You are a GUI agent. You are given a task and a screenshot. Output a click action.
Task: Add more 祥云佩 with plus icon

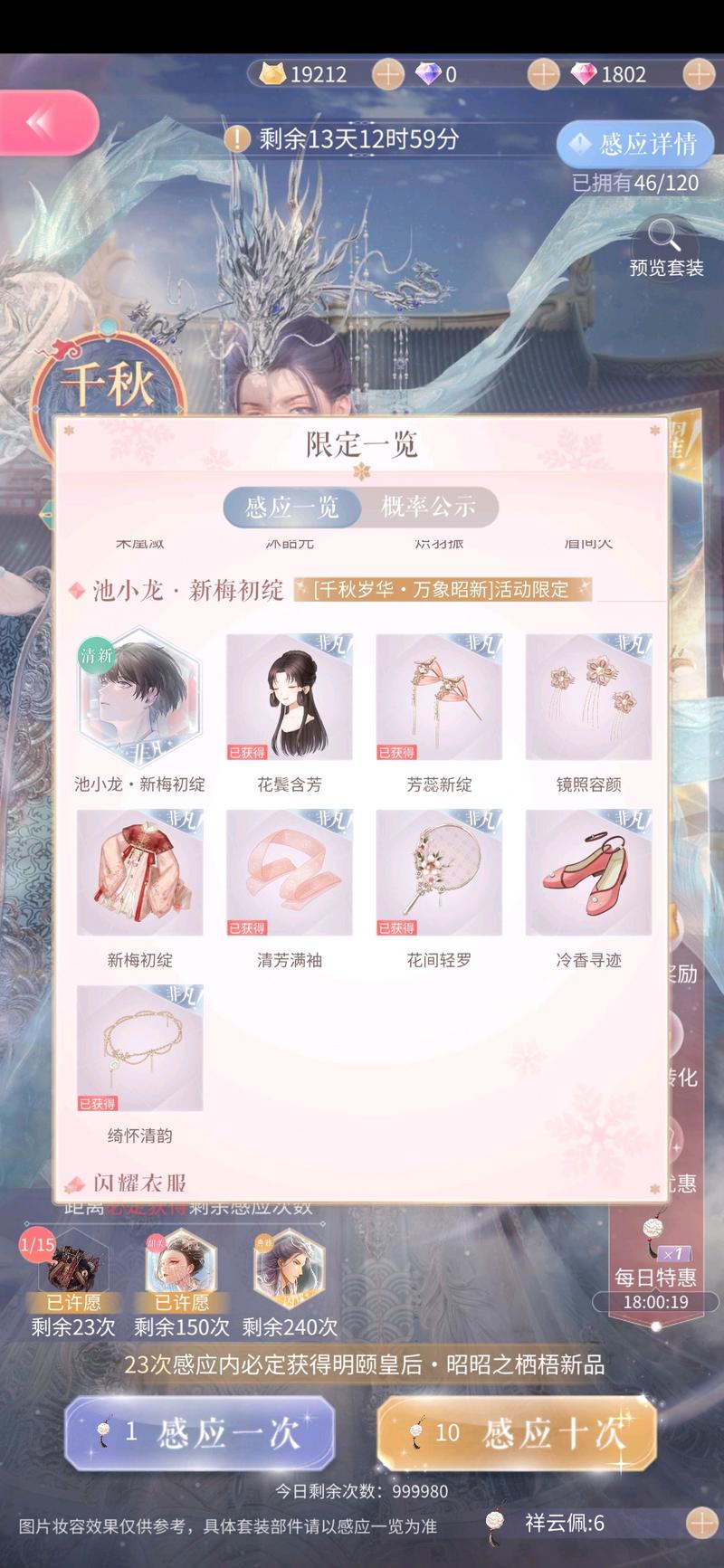tap(701, 1523)
